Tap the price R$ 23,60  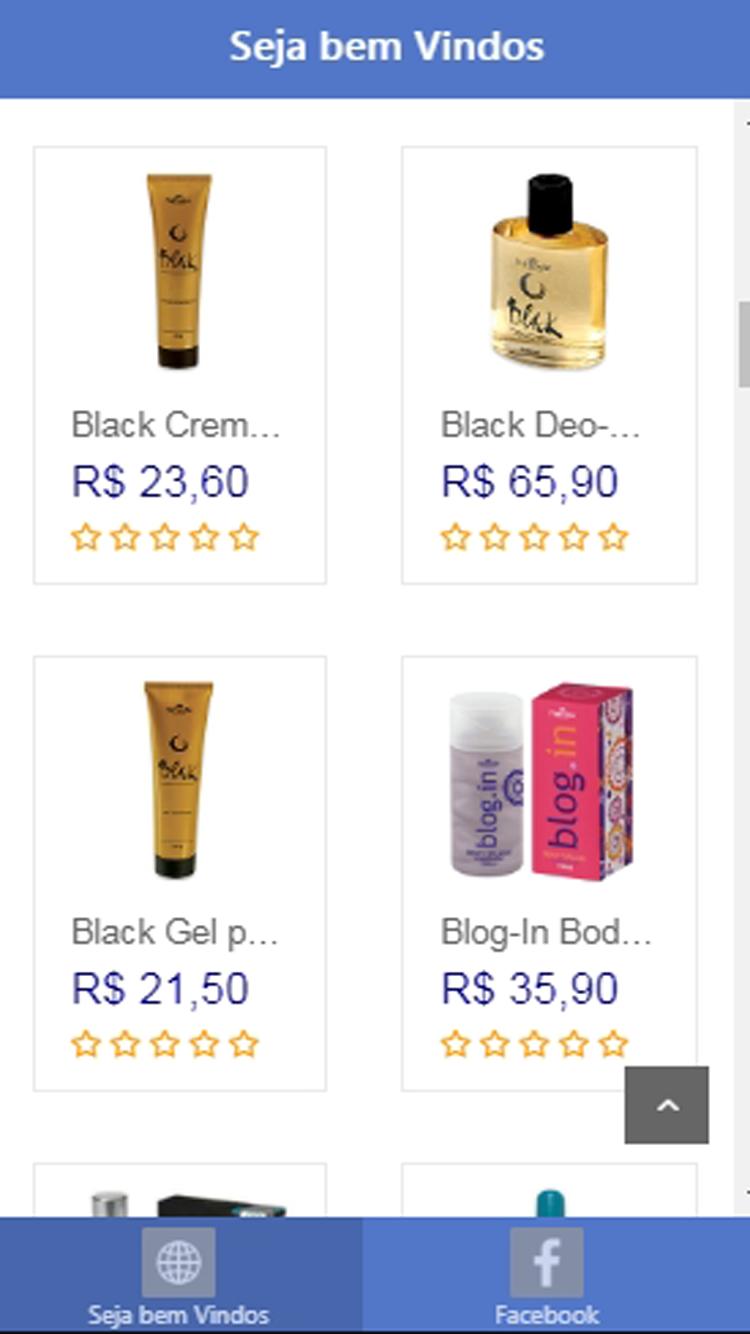coord(158,481)
